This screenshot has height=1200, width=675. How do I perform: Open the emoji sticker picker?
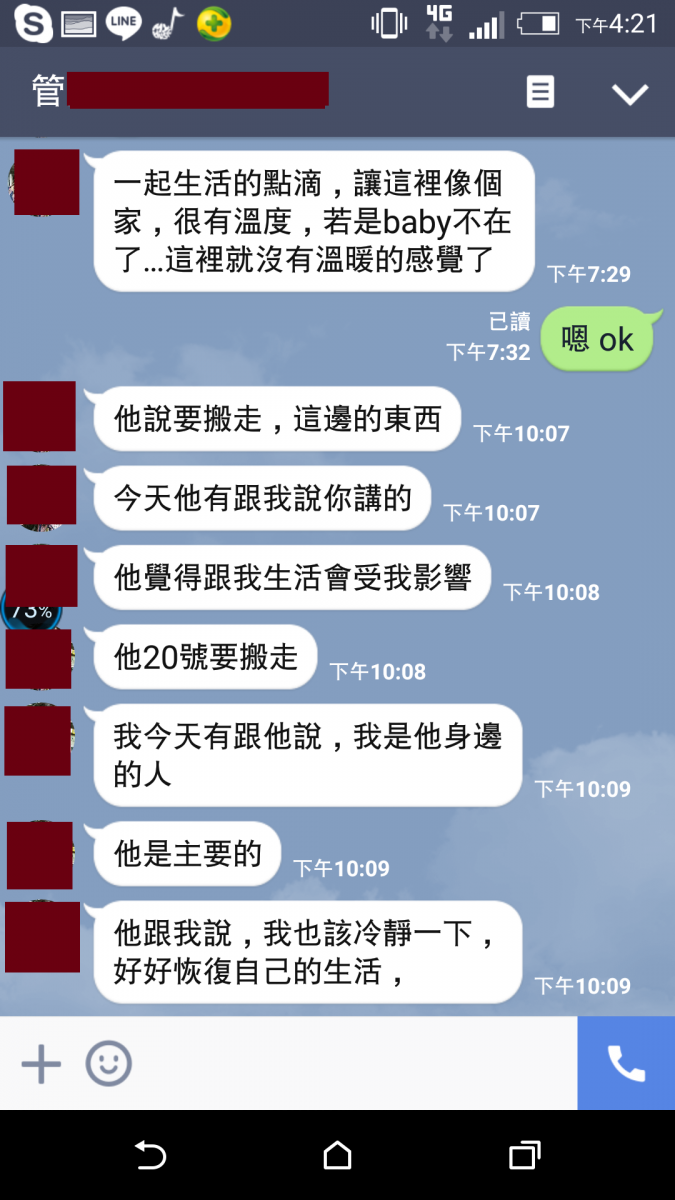tap(108, 1064)
